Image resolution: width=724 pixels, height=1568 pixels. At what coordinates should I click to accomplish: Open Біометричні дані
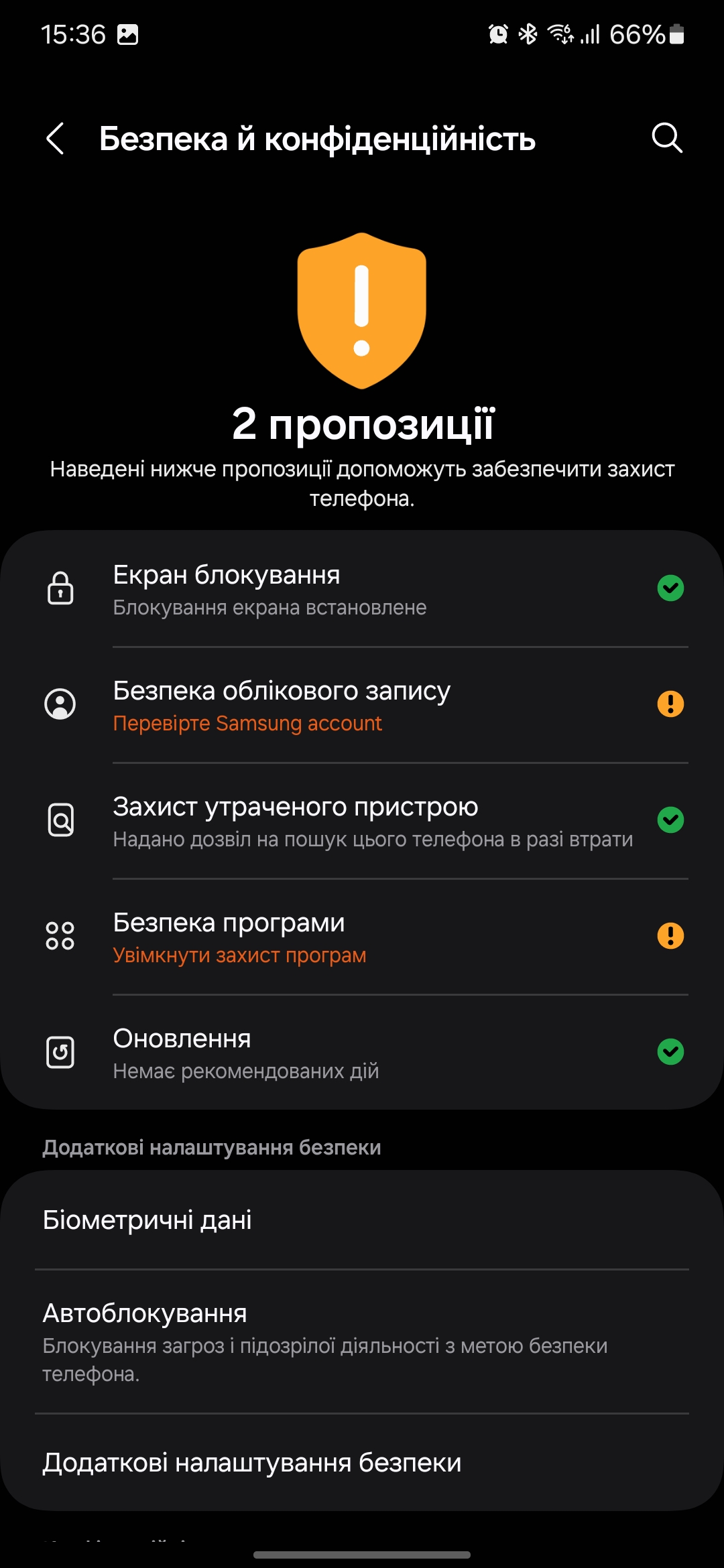pyautogui.click(x=362, y=1220)
